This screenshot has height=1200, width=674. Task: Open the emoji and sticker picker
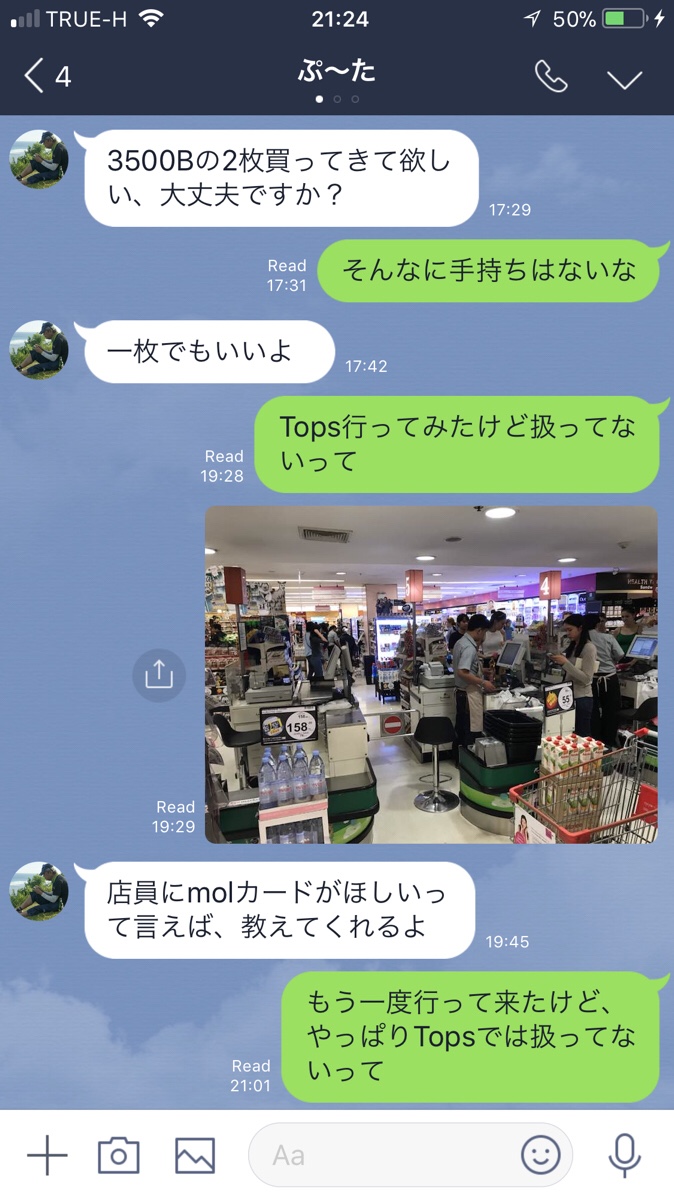coord(541,1155)
